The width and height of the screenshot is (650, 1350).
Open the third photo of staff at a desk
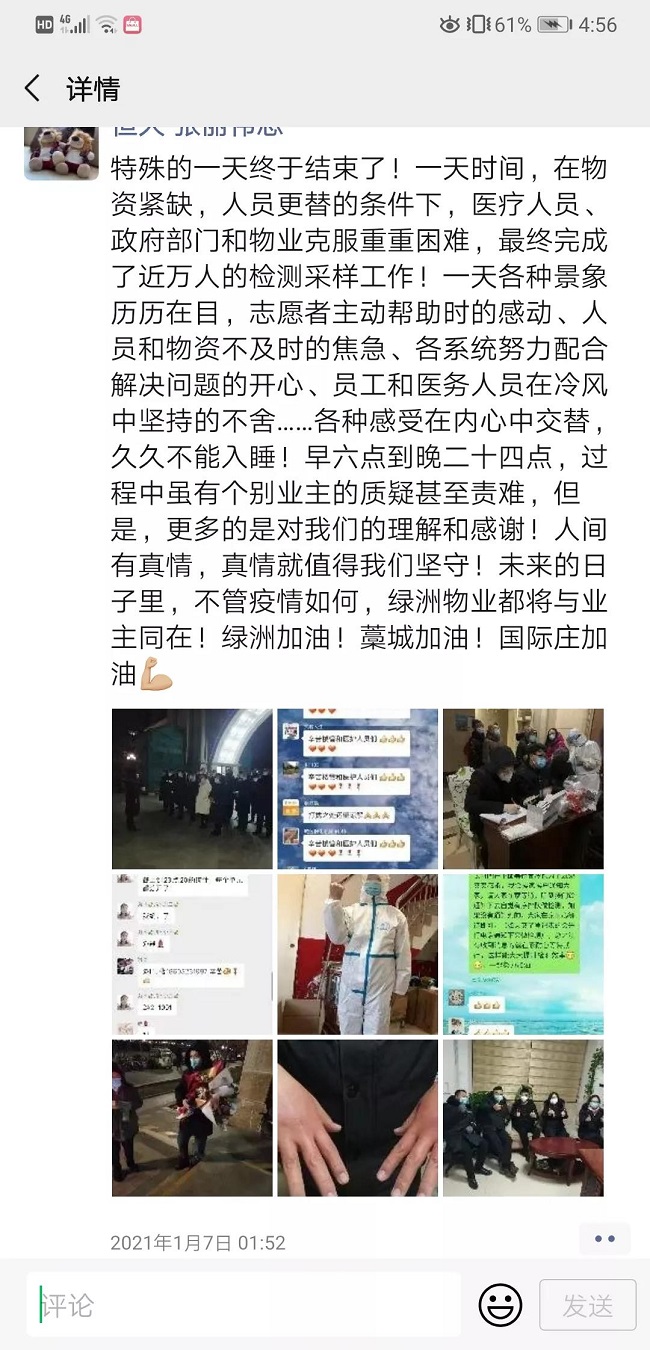click(x=523, y=788)
